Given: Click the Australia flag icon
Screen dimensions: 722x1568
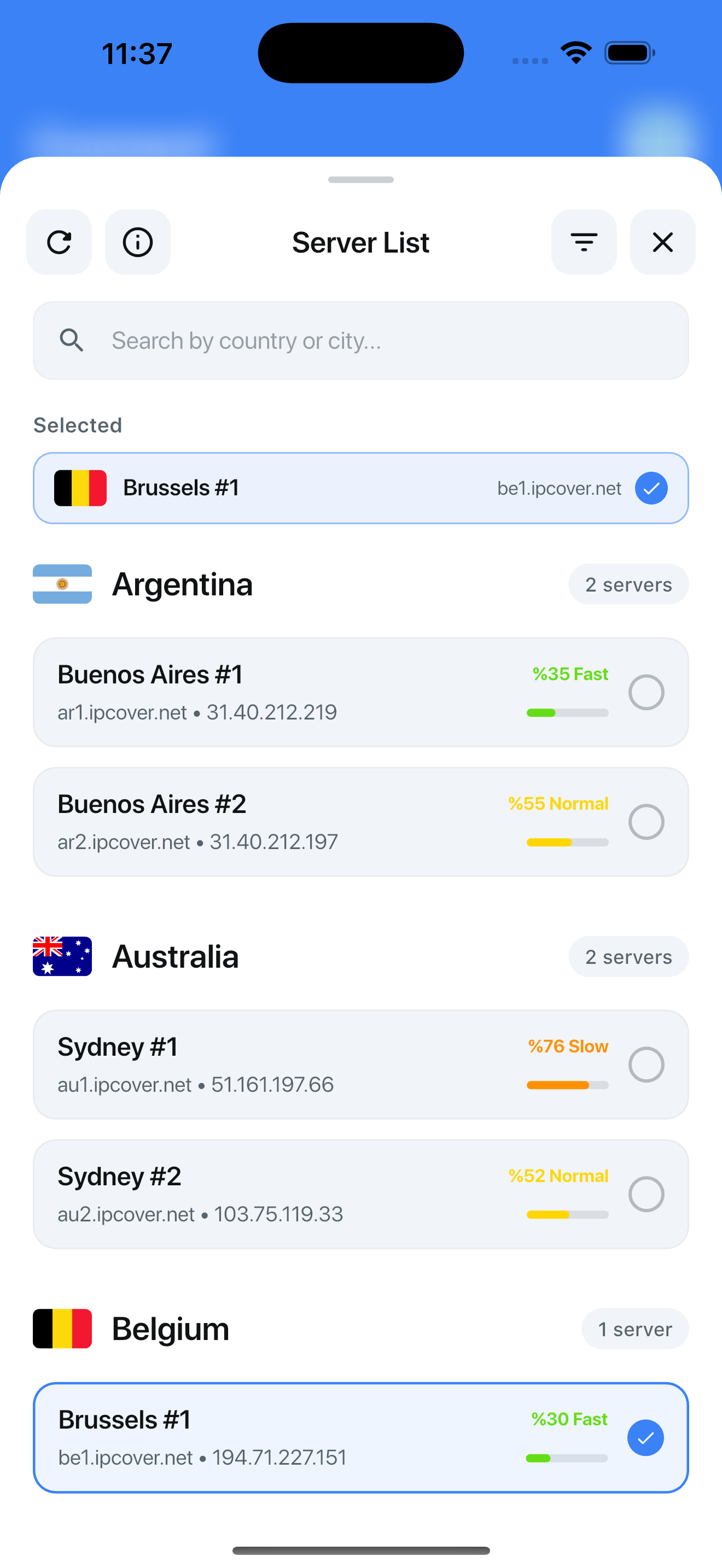Looking at the screenshot, I should coord(62,956).
